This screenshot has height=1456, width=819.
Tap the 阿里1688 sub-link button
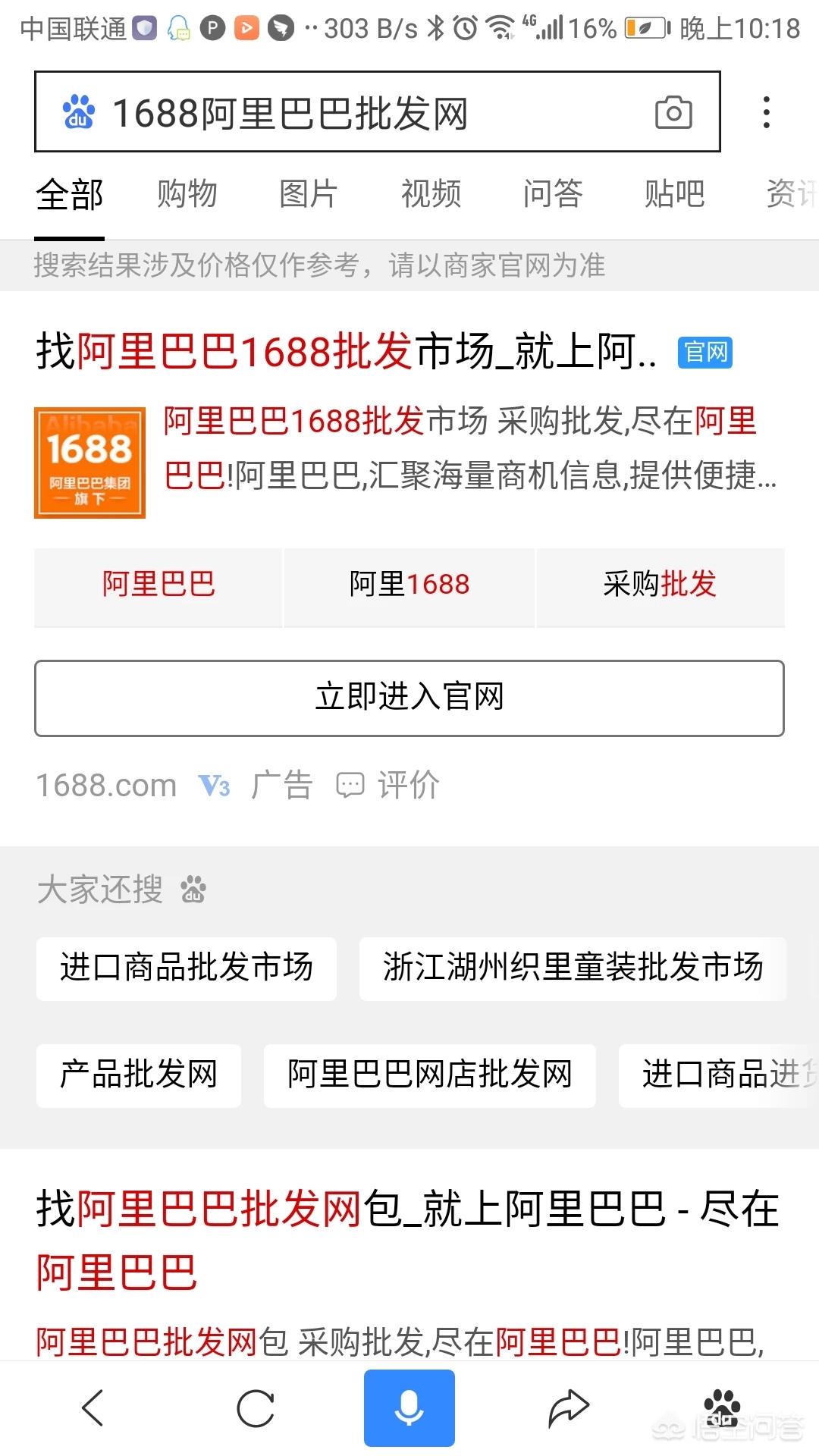[x=409, y=585]
